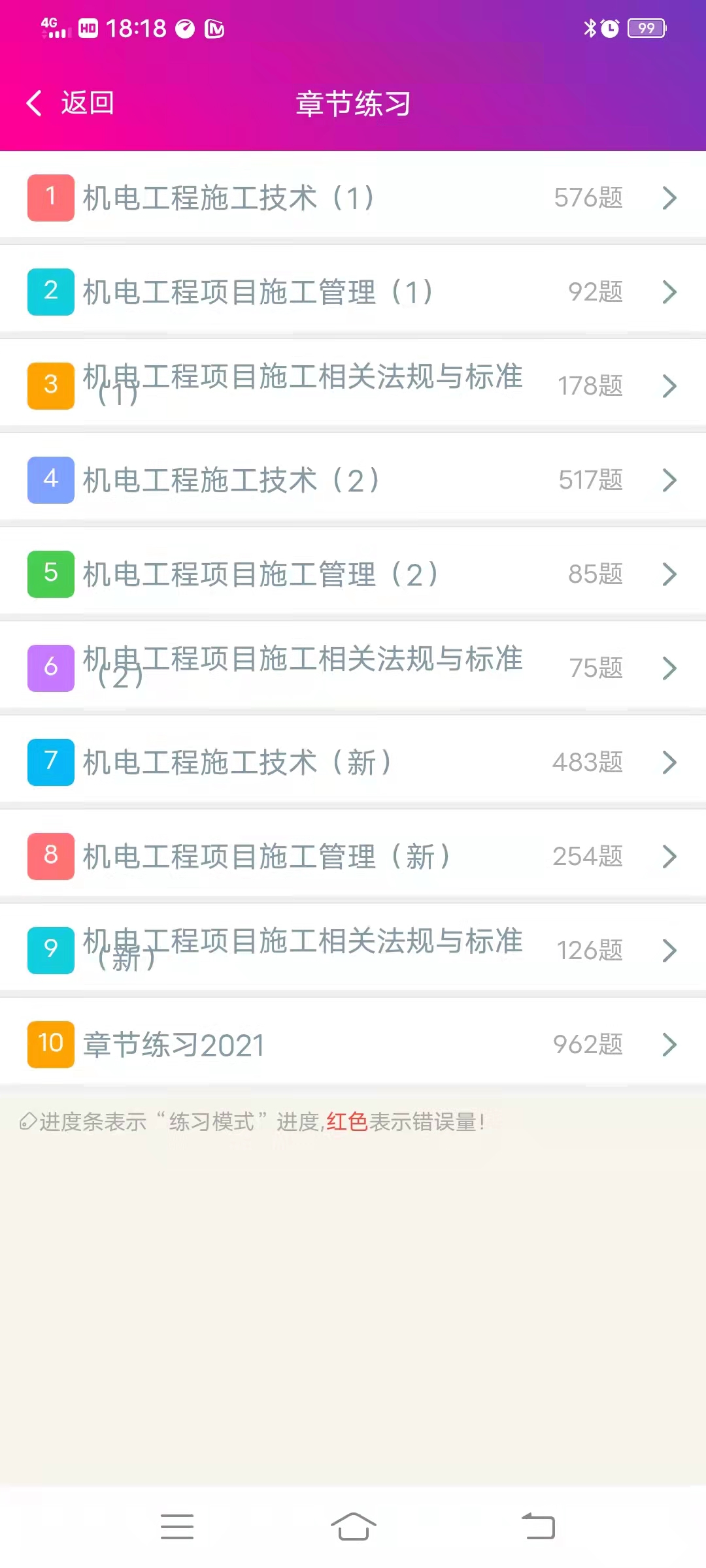Expand chapter 机电工程项目施工管理（2）via its chevron

[x=669, y=574]
